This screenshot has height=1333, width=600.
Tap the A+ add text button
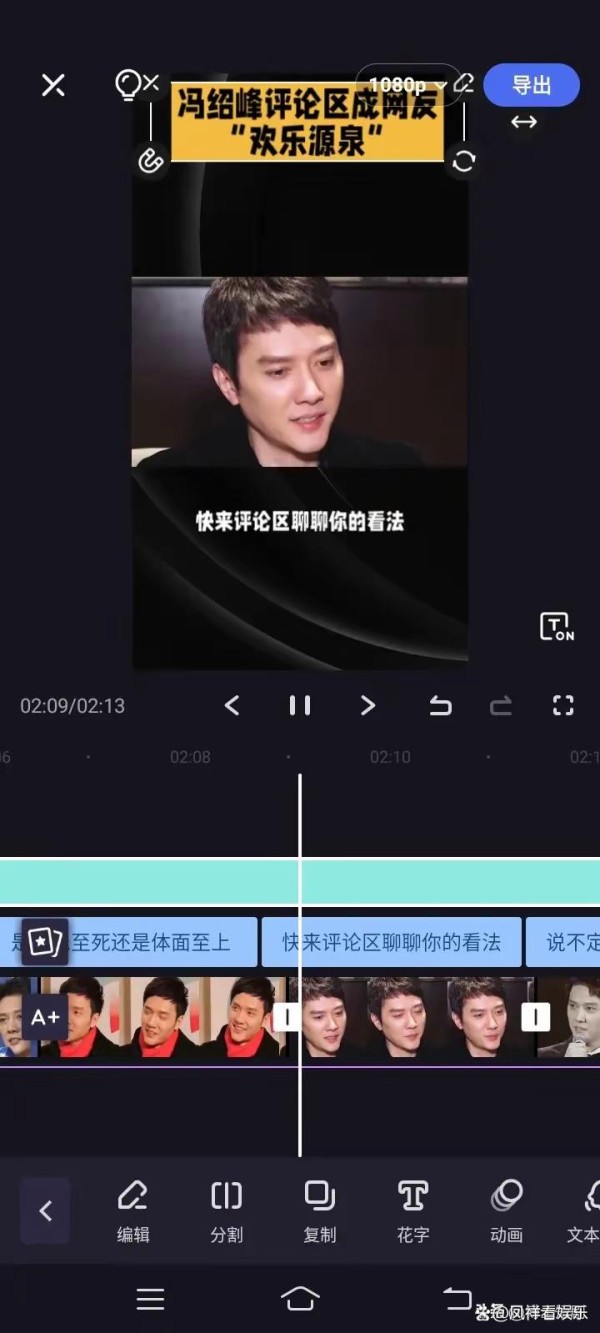45,1018
